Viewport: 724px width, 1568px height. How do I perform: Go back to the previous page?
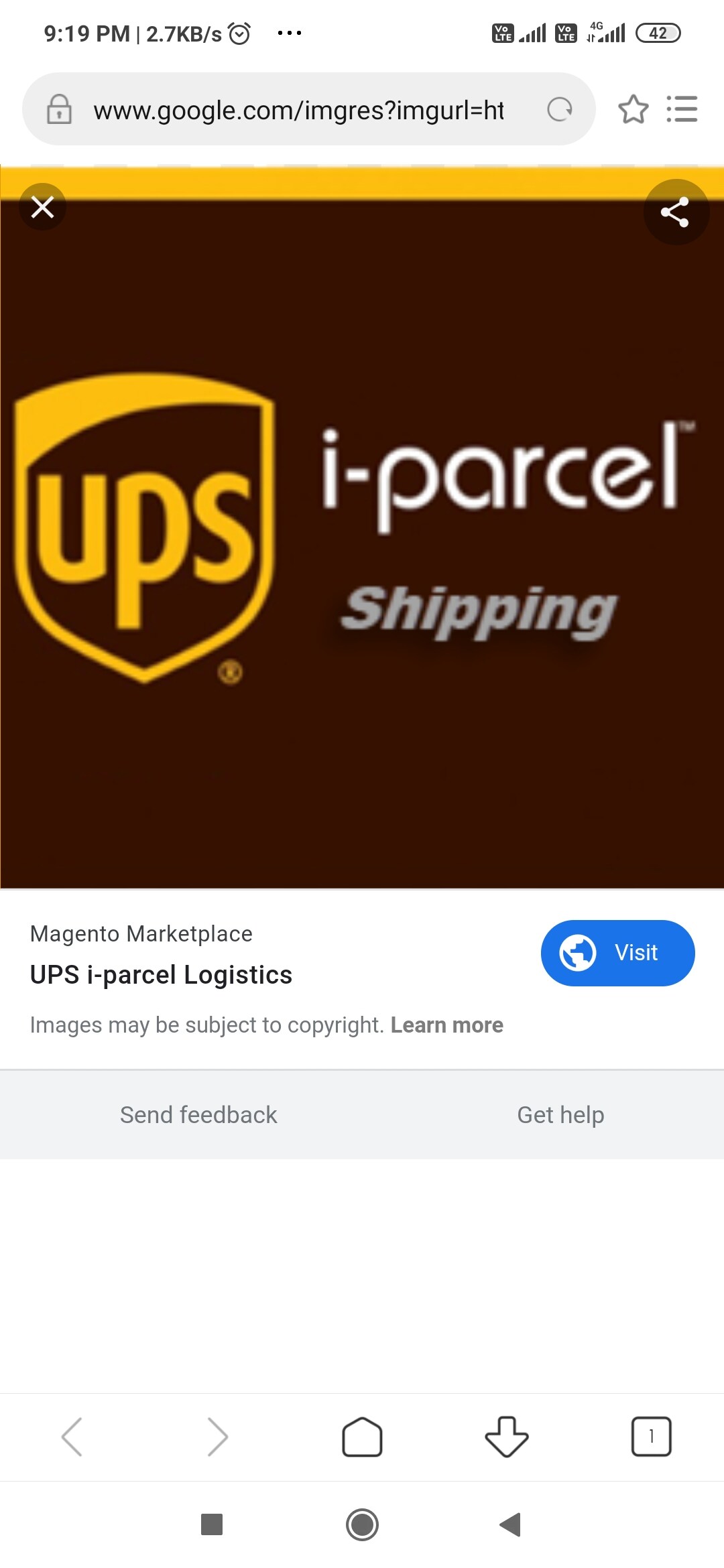(72, 1437)
